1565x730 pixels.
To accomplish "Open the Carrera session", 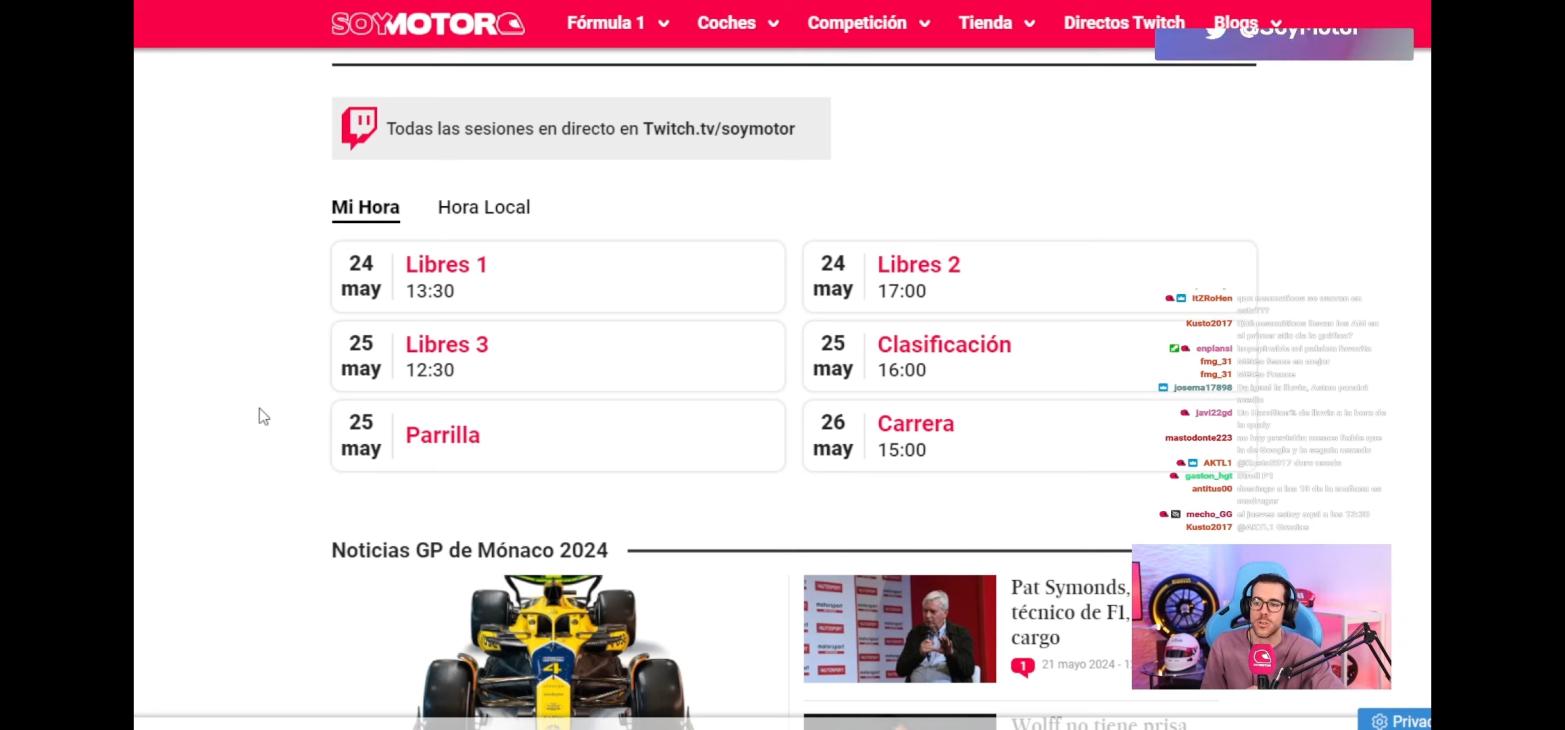I will (915, 424).
